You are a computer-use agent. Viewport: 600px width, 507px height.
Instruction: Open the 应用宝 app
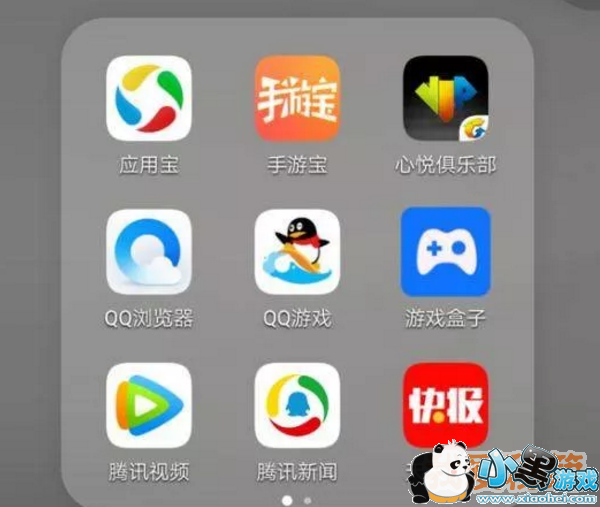[x=149, y=98]
